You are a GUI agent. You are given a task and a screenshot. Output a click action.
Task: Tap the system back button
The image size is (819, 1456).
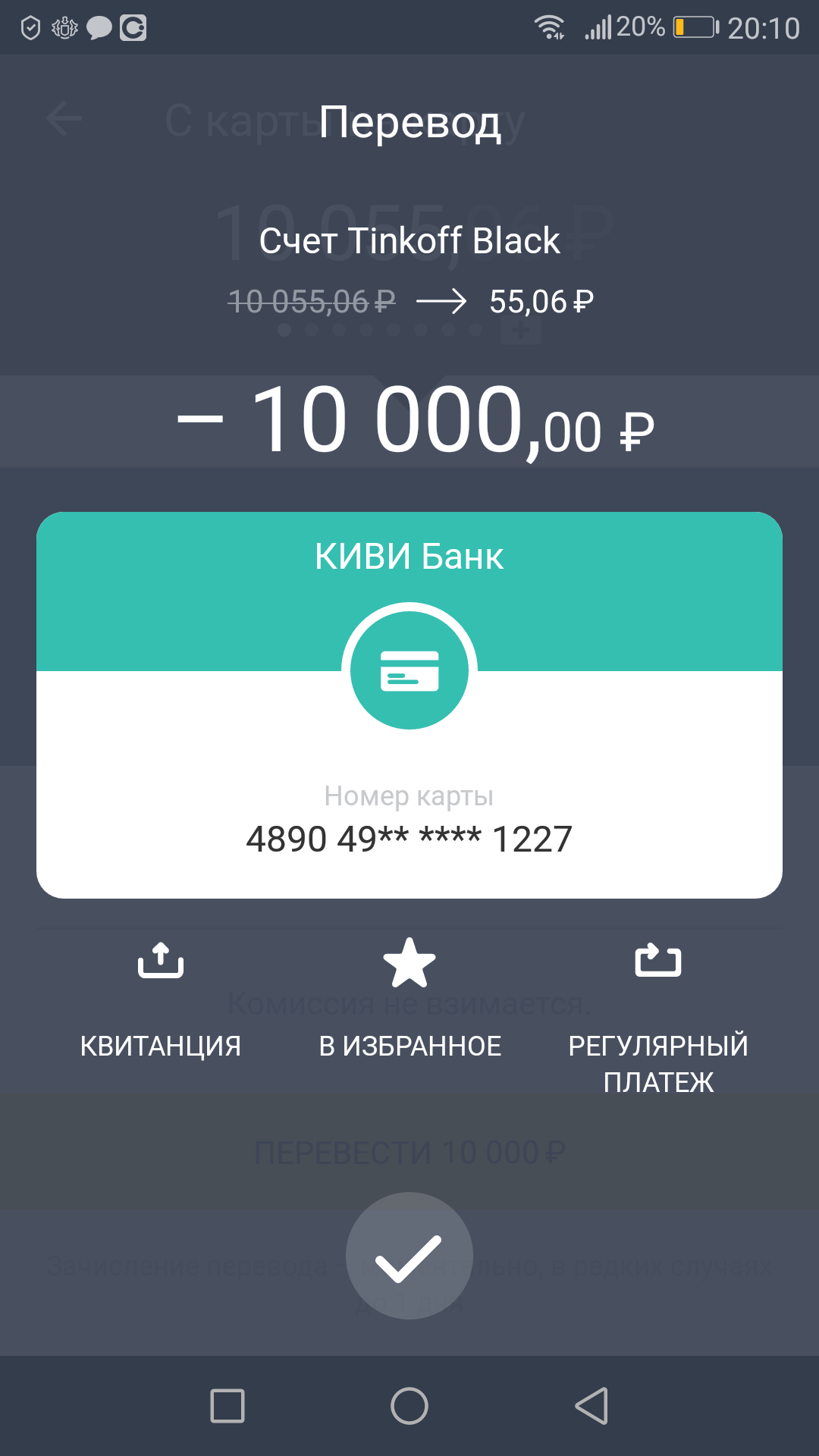(591, 1406)
